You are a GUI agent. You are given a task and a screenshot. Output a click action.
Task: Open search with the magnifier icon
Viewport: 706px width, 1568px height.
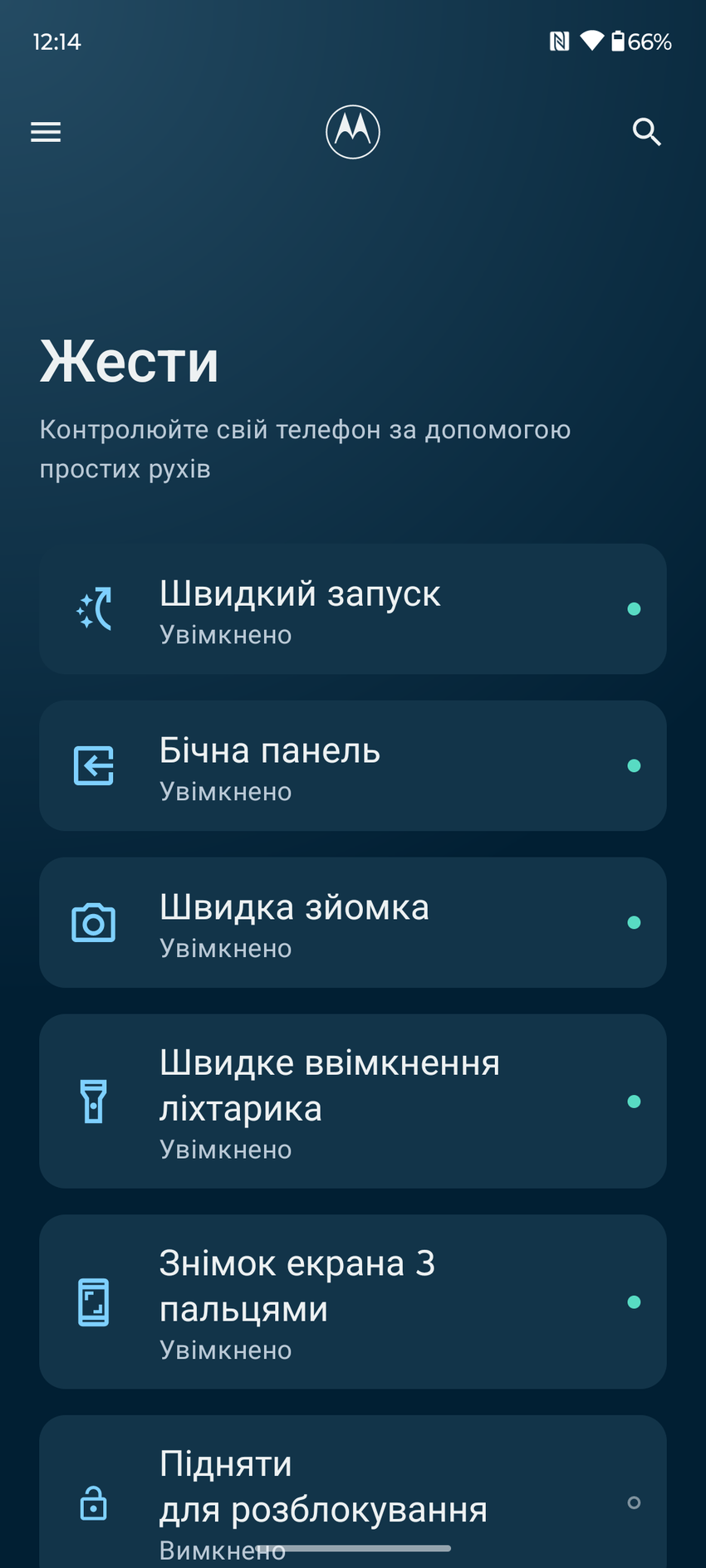pyautogui.click(x=646, y=132)
